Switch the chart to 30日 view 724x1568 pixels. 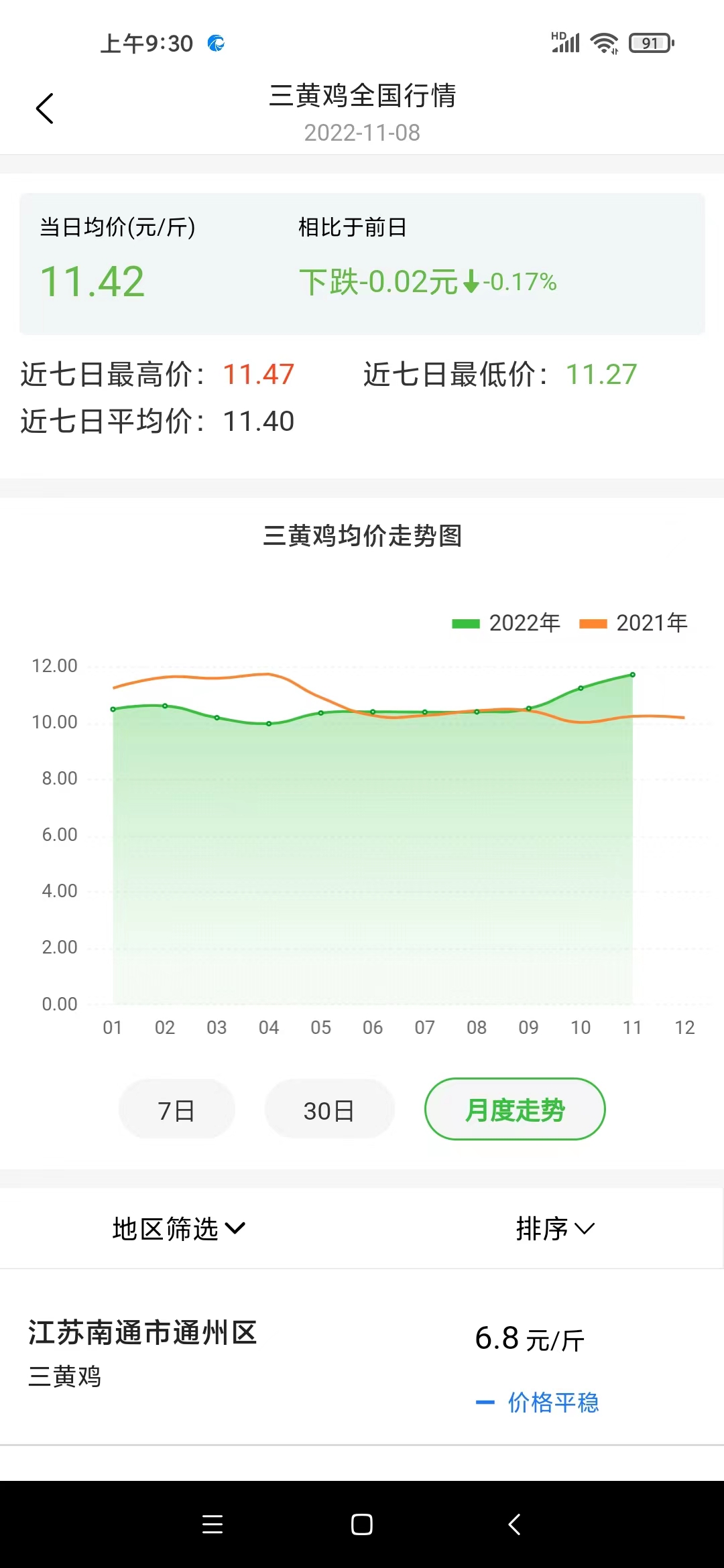coord(328,1110)
